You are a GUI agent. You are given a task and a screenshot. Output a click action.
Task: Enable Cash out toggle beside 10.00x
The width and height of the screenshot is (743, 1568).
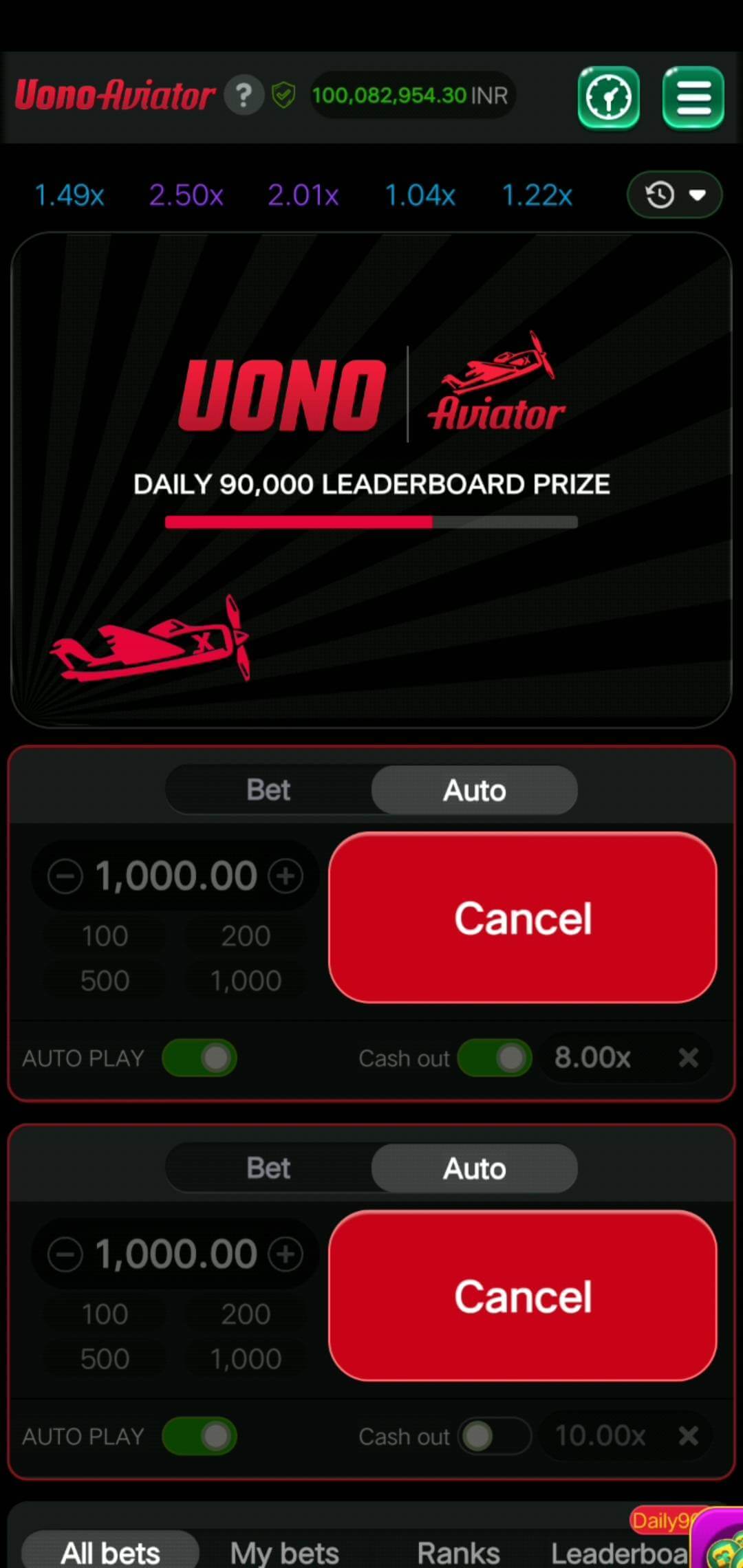click(x=495, y=1436)
